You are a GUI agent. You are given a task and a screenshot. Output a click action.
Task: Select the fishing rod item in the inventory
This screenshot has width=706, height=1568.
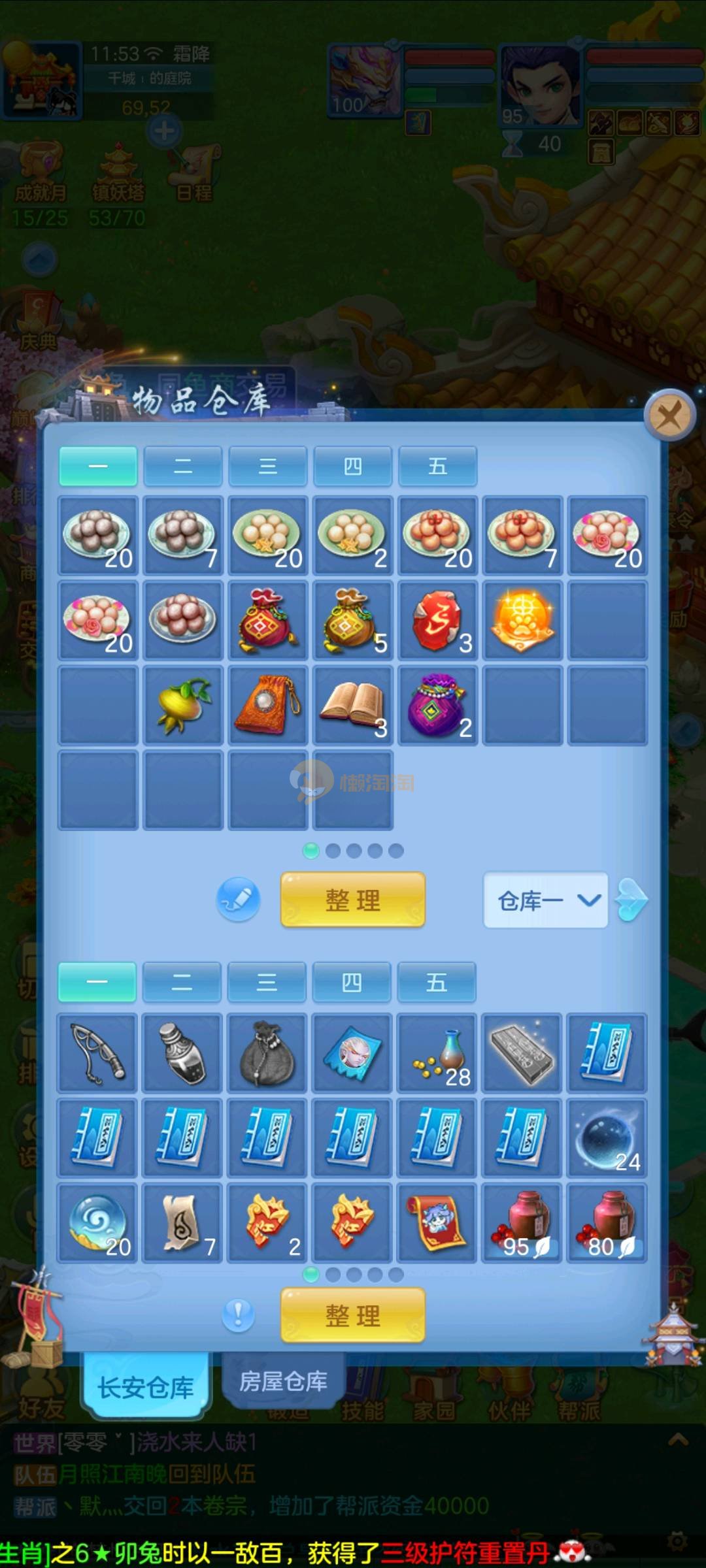[97, 1053]
